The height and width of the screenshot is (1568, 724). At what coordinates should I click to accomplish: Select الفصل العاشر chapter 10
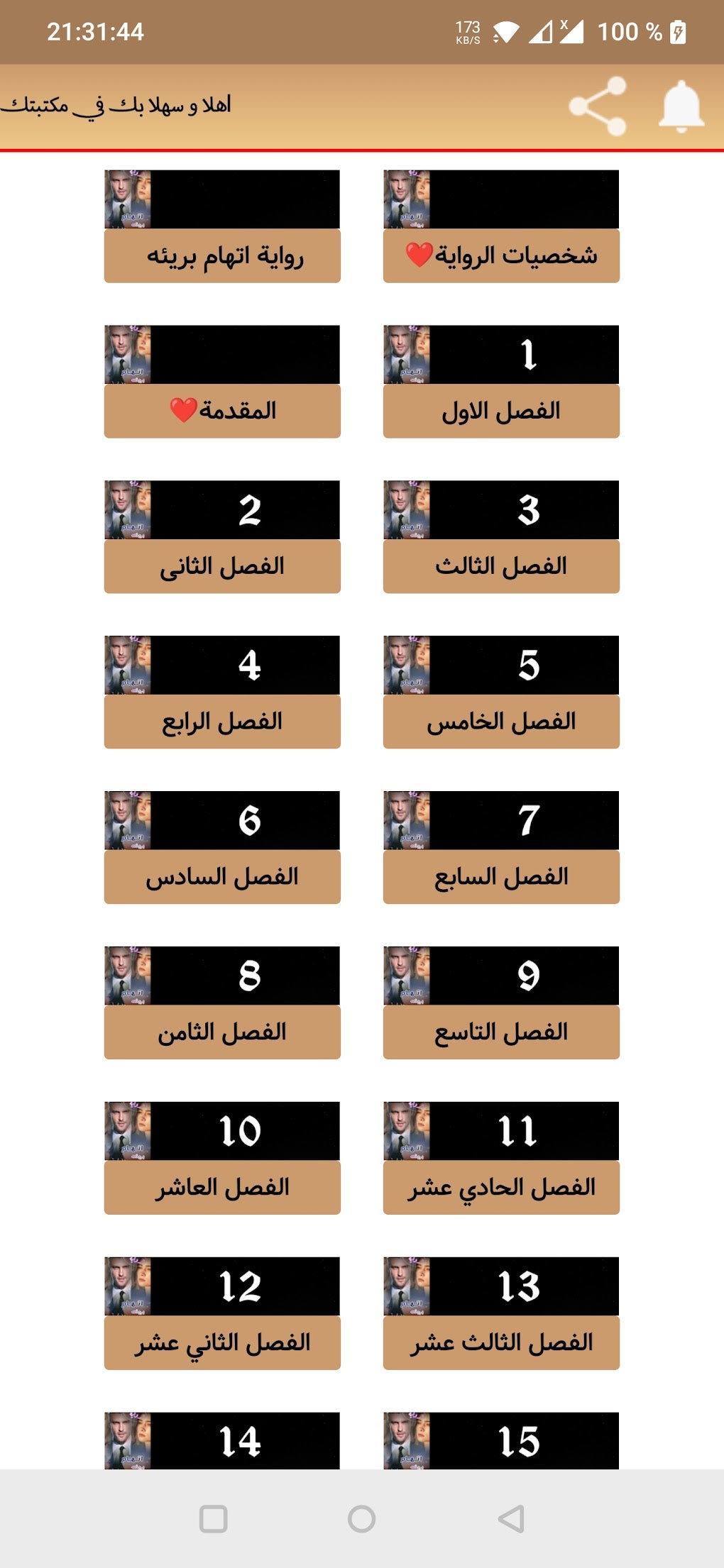[222, 1187]
